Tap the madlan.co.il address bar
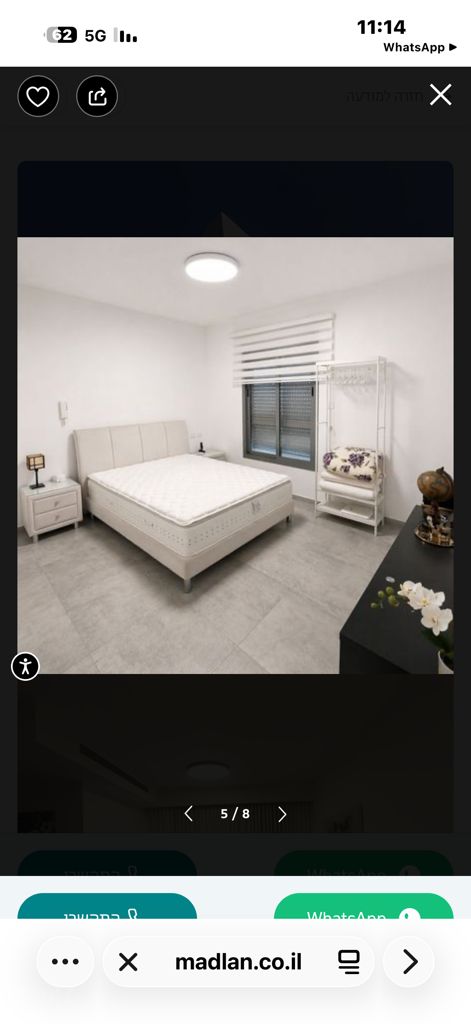 (x=238, y=961)
